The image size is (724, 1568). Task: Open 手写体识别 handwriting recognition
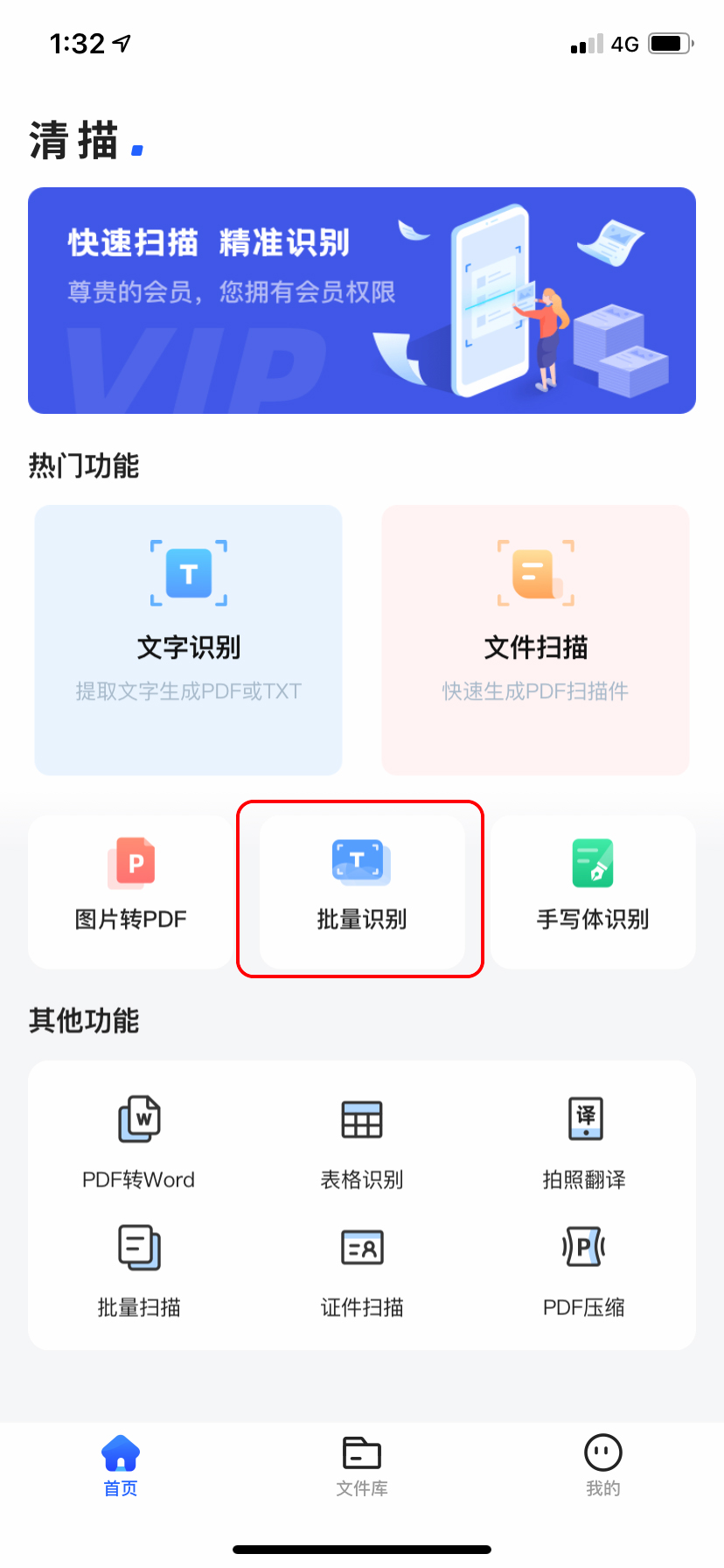593,891
